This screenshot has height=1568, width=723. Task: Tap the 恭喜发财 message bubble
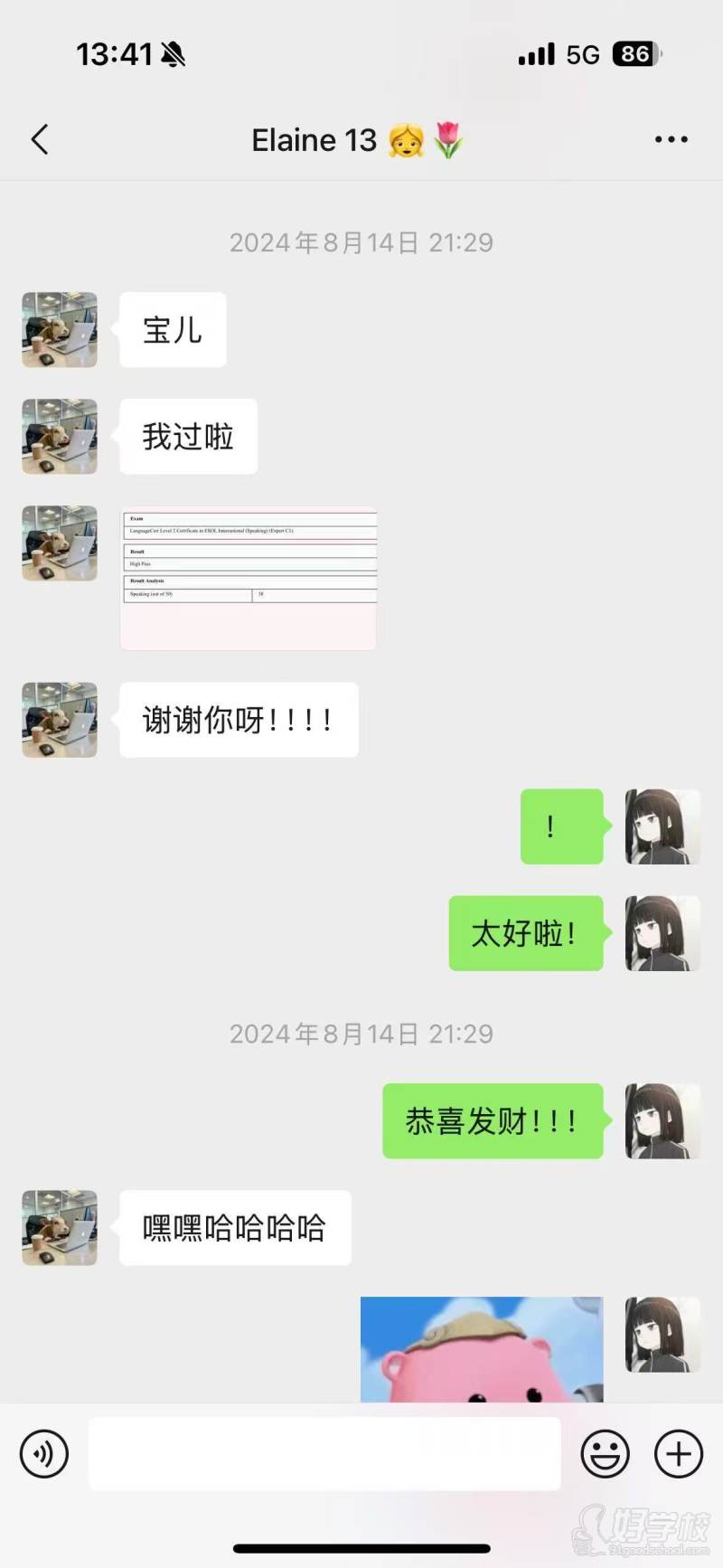493,1121
